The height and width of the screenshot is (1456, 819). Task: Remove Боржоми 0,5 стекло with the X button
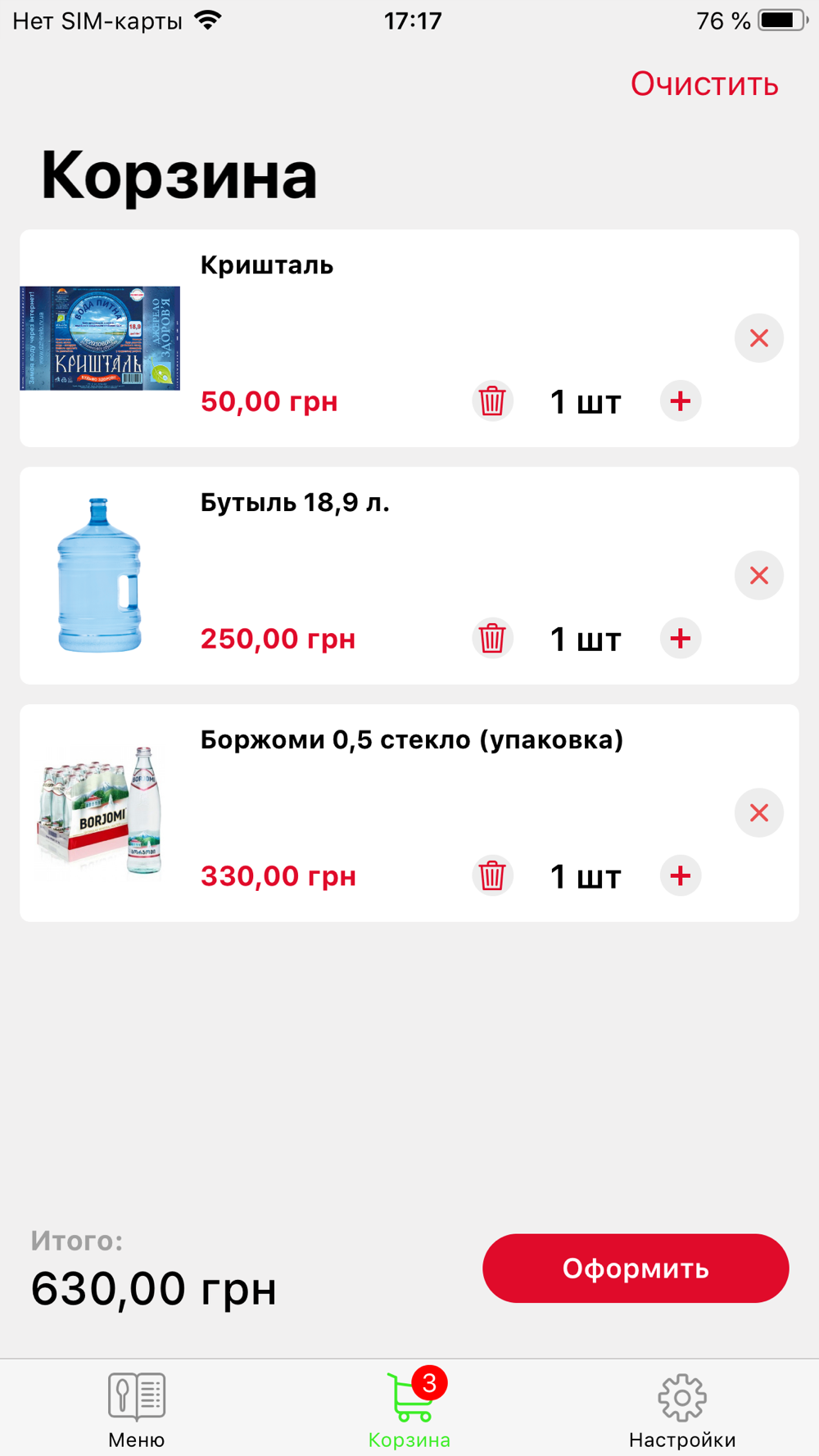[x=759, y=813]
